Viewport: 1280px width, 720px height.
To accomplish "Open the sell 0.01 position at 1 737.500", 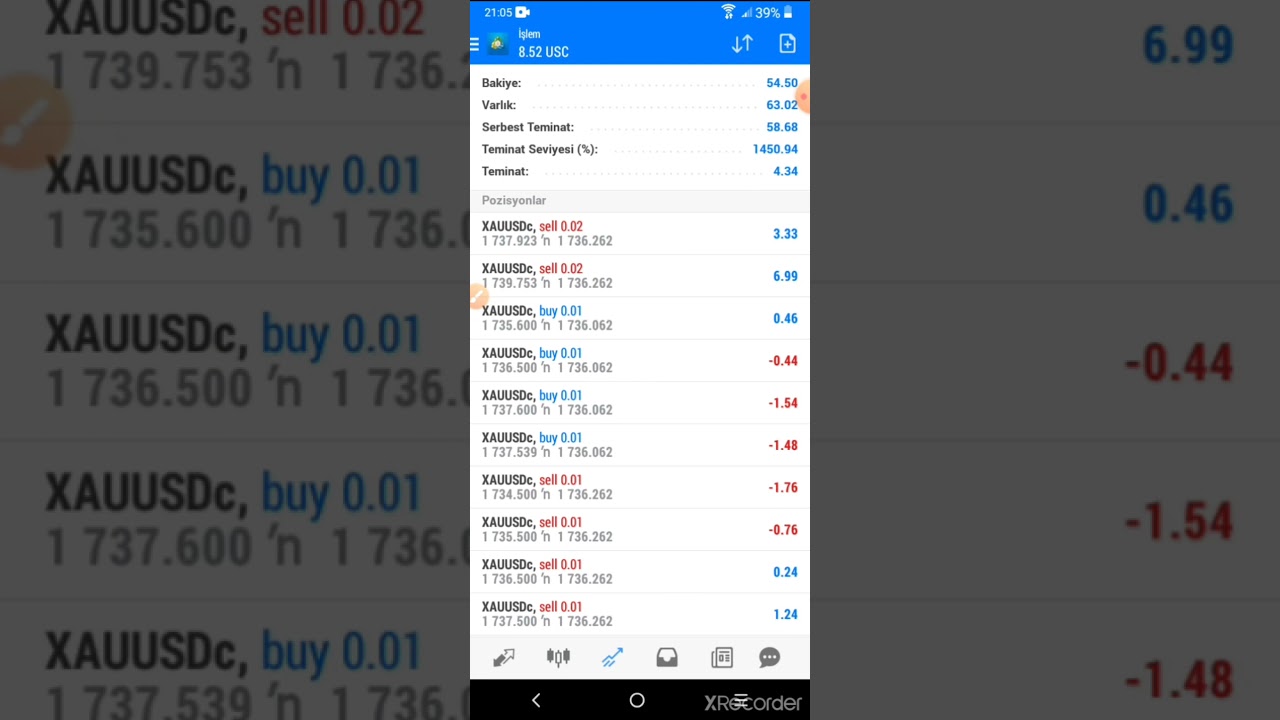I will [x=639, y=613].
